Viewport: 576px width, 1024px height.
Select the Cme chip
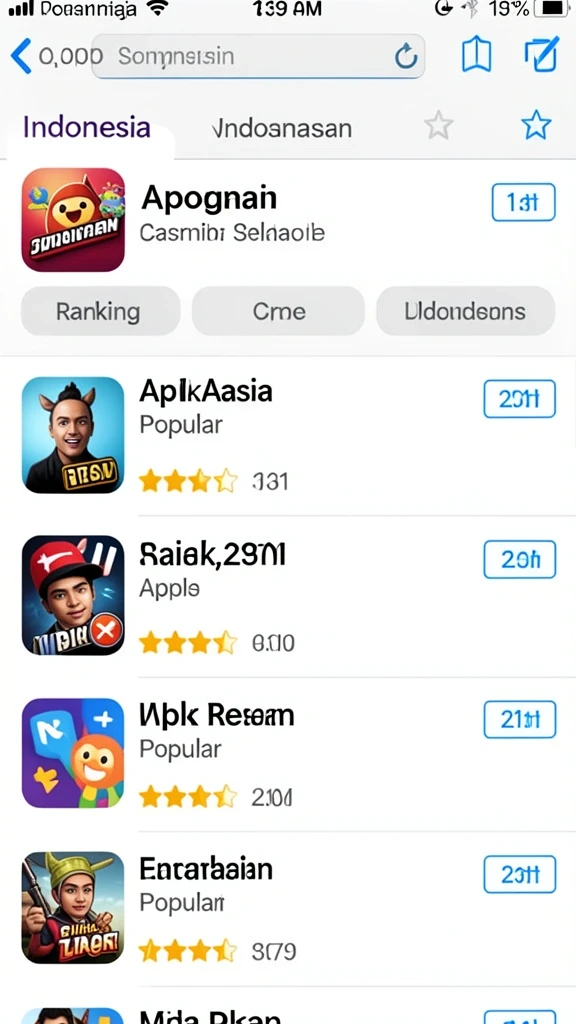(x=278, y=311)
